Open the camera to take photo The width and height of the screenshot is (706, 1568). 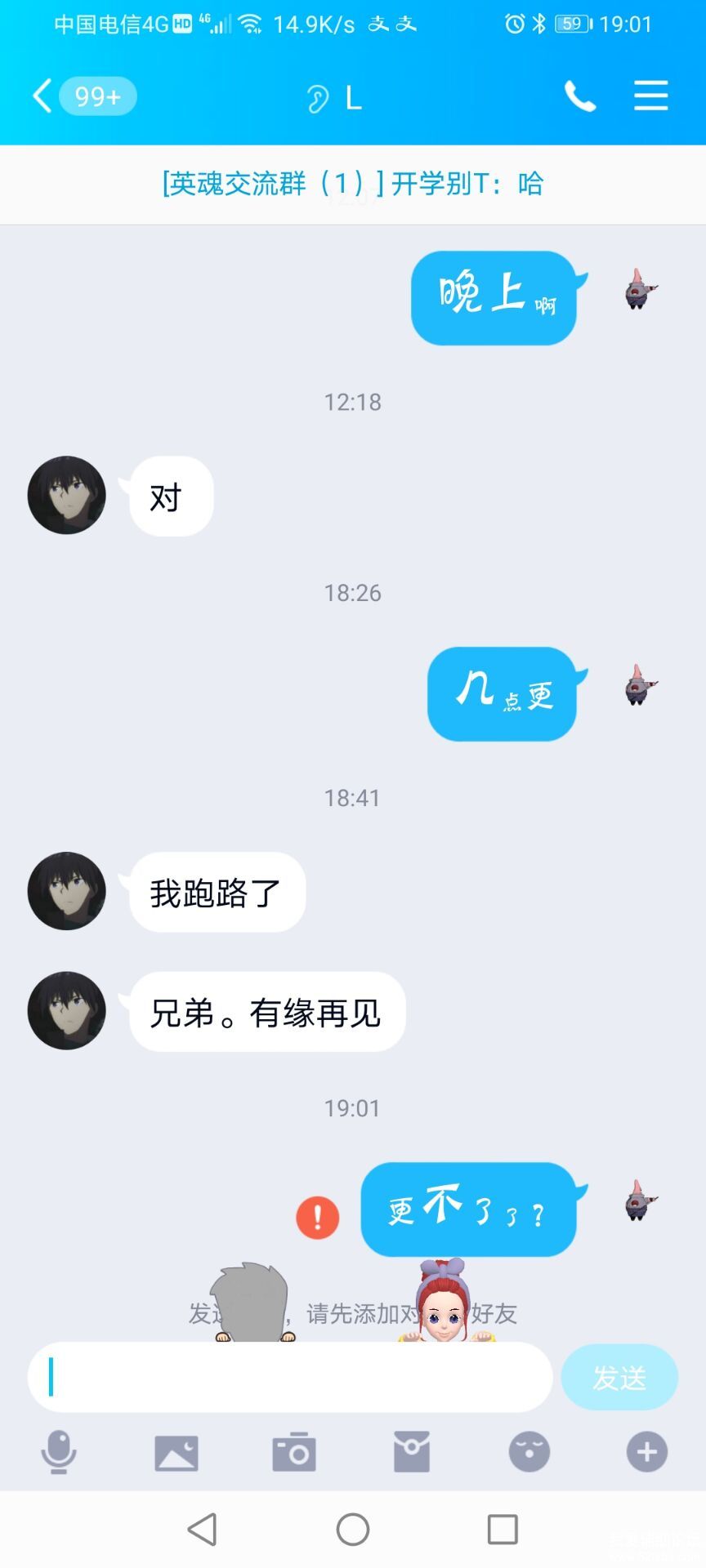[294, 1452]
